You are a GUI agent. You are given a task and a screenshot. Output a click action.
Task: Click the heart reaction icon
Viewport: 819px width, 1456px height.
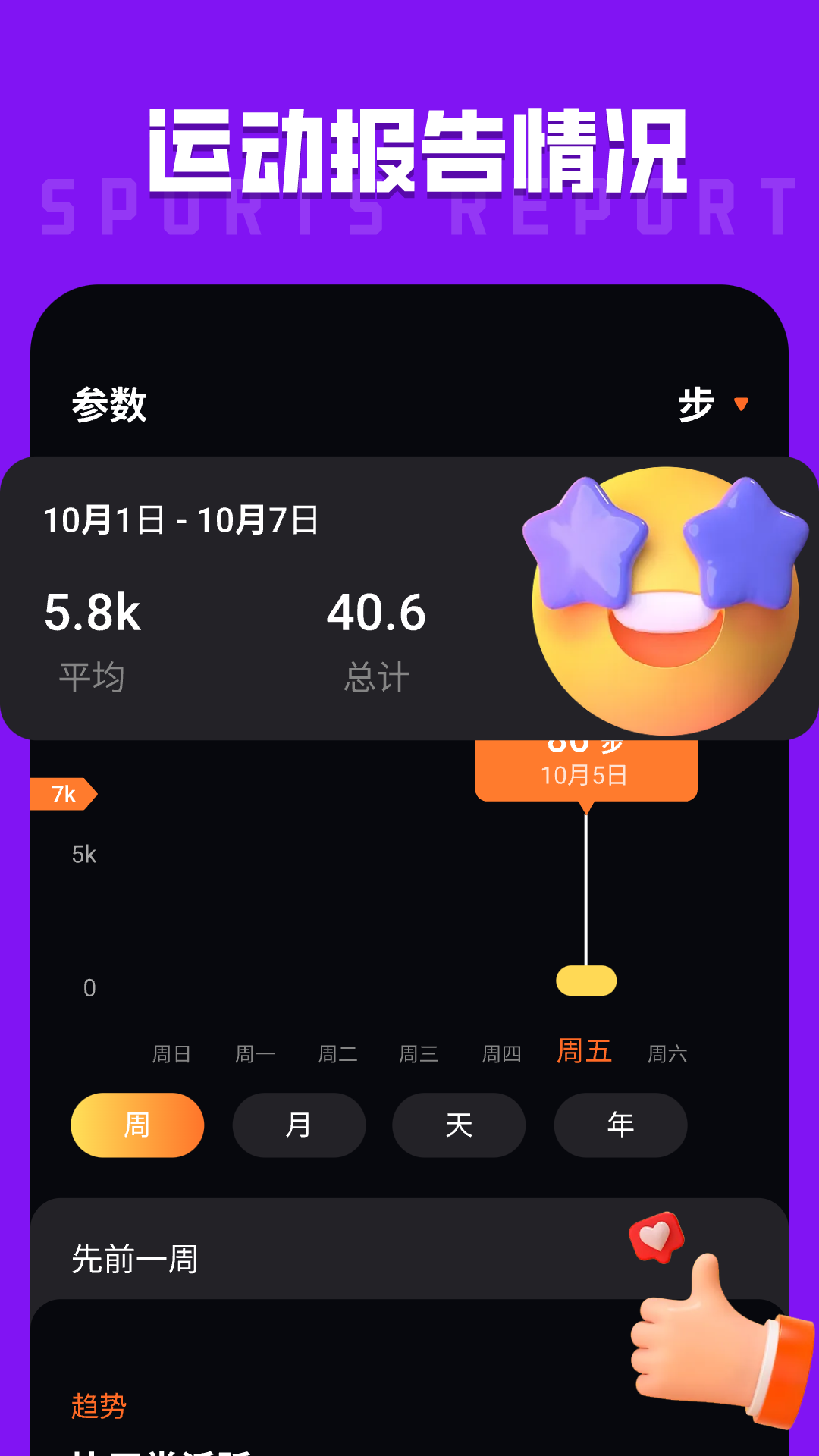click(x=658, y=1238)
